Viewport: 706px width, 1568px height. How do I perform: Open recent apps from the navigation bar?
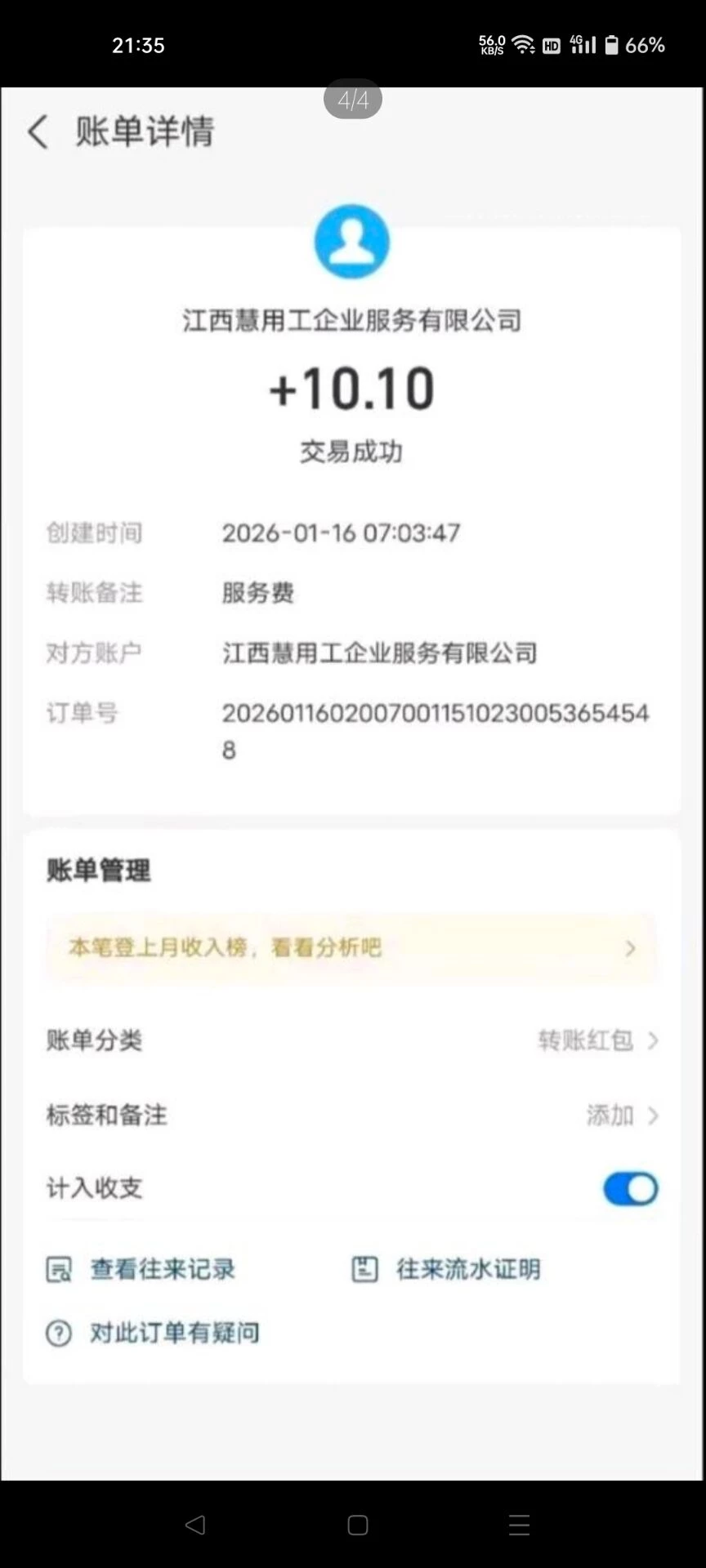point(519,1525)
